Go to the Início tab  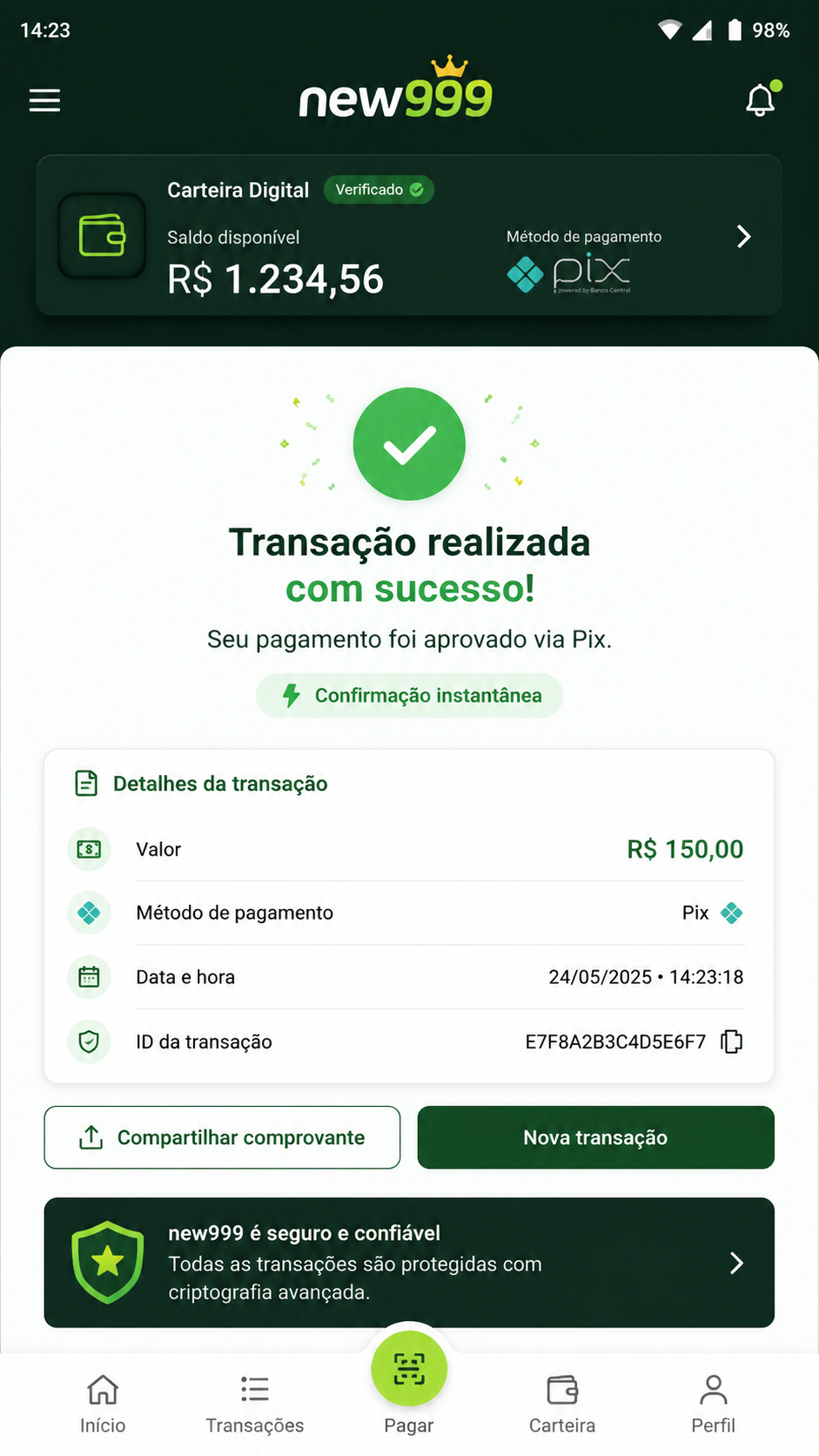pos(103,1404)
